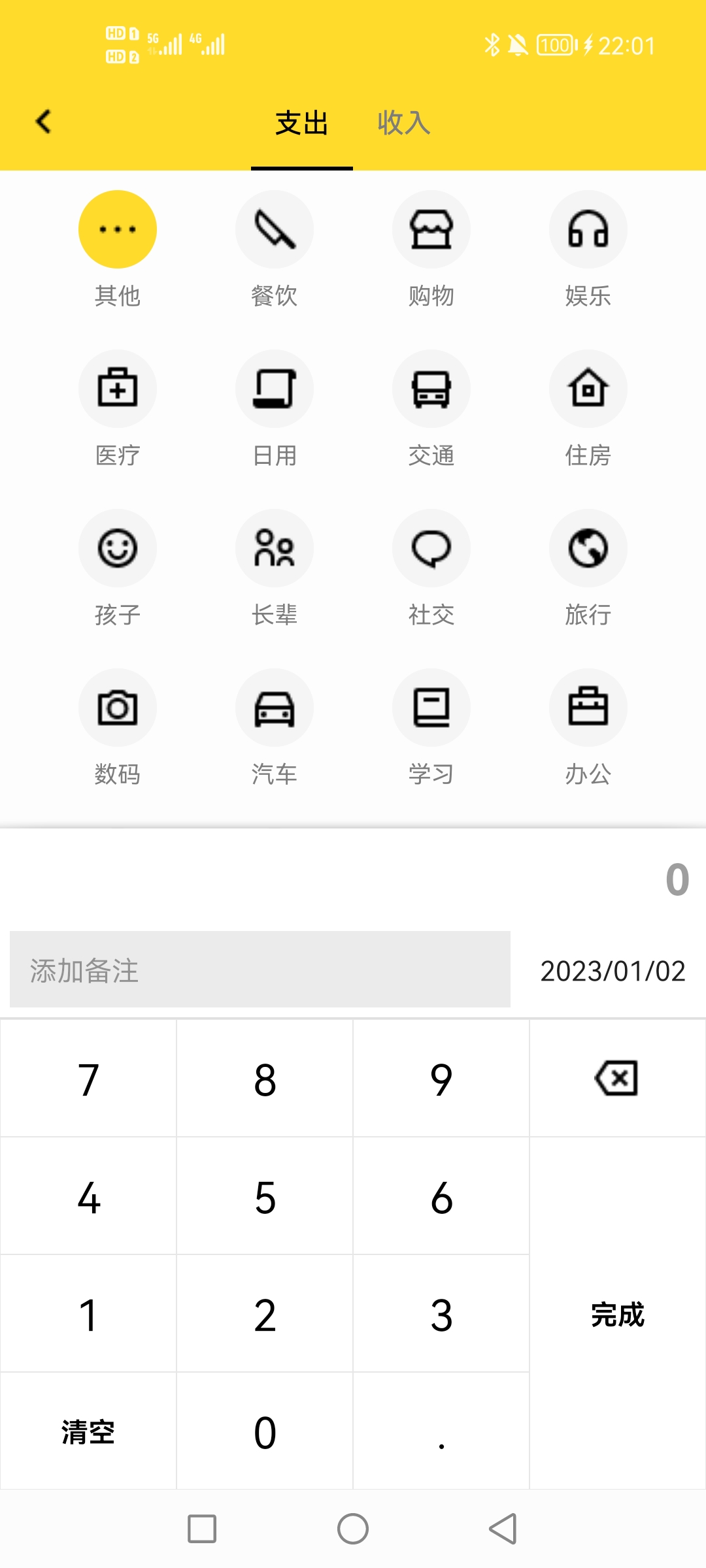Choose the 医疗 medical kit icon
The height and width of the screenshot is (1568, 706).
click(x=117, y=389)
